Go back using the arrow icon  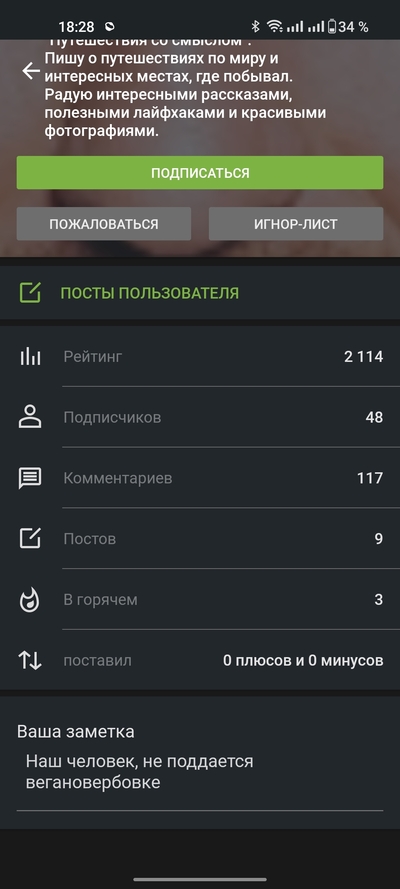tap(31, 71)
